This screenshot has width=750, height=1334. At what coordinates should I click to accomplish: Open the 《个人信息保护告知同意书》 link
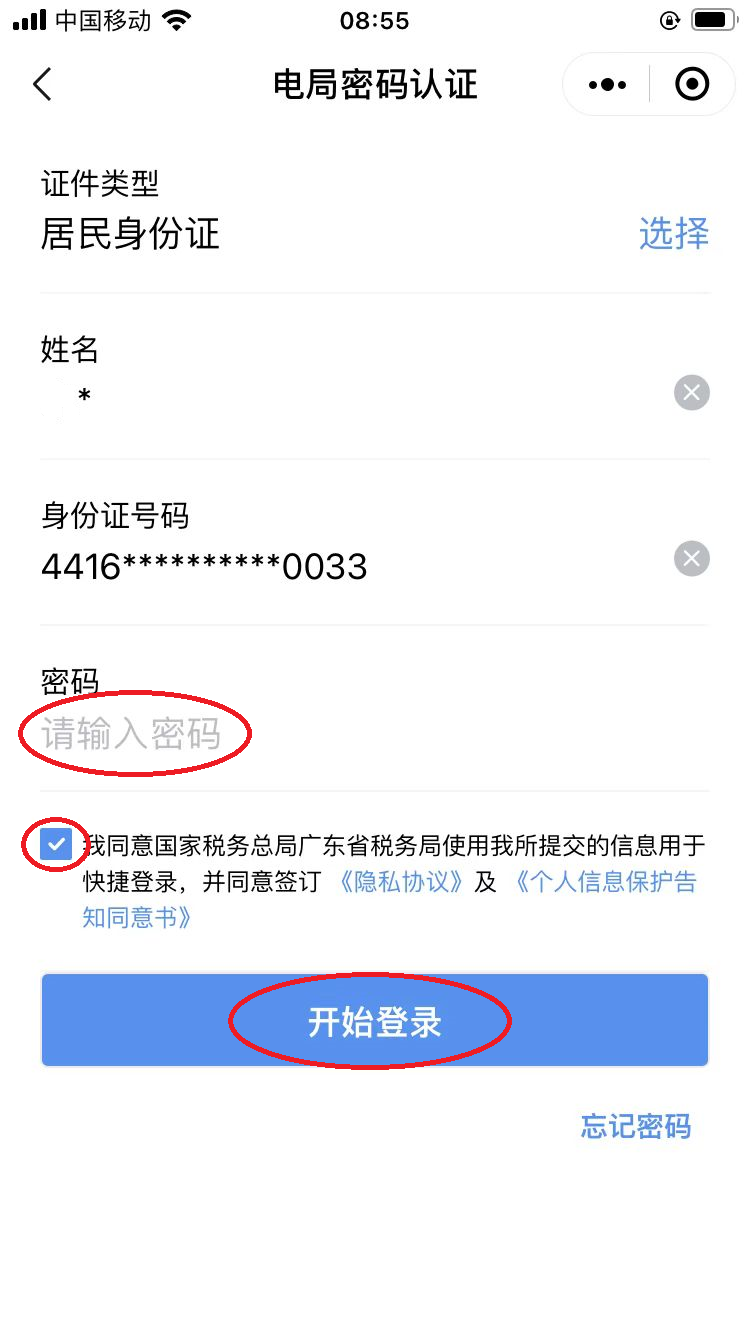click(605, 882)
